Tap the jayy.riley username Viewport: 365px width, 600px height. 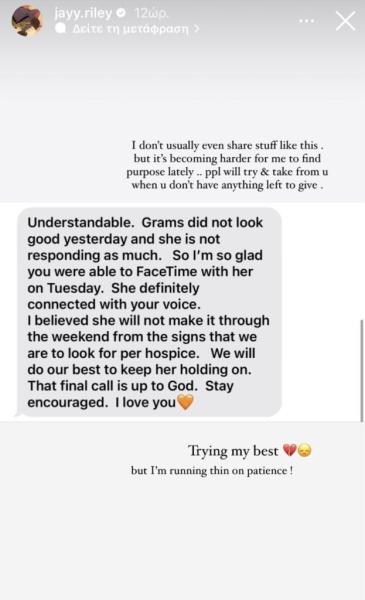tap(83, 13)
